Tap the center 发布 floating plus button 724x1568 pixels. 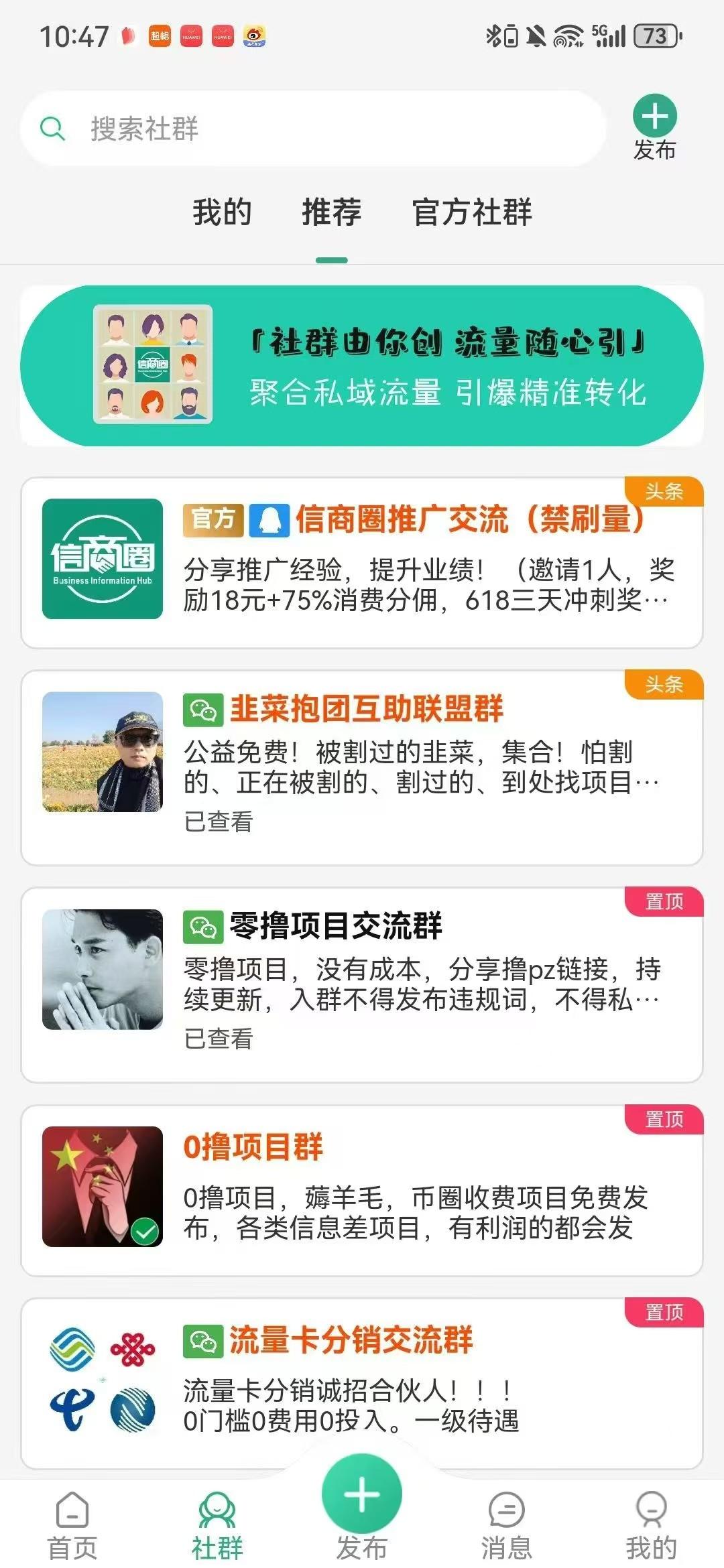(362, 1494)
